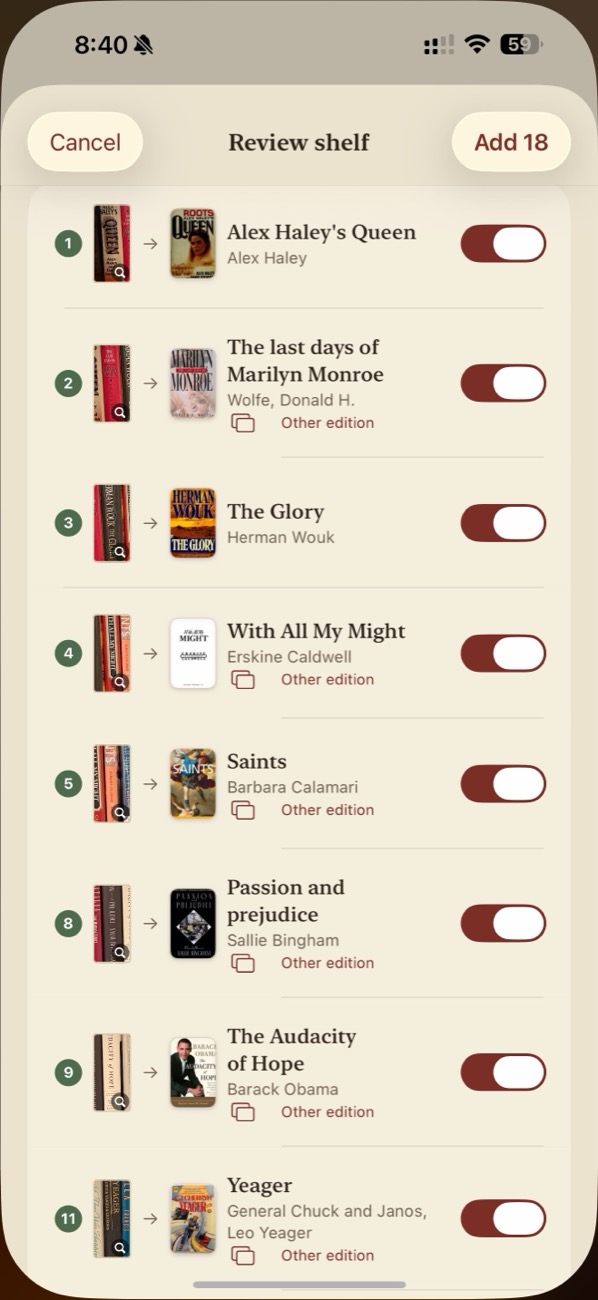Image resolution: width=598 pixels, height=1300 pixels.
Task: Toggle With All My Might
Action: click(x=503, y=653)
